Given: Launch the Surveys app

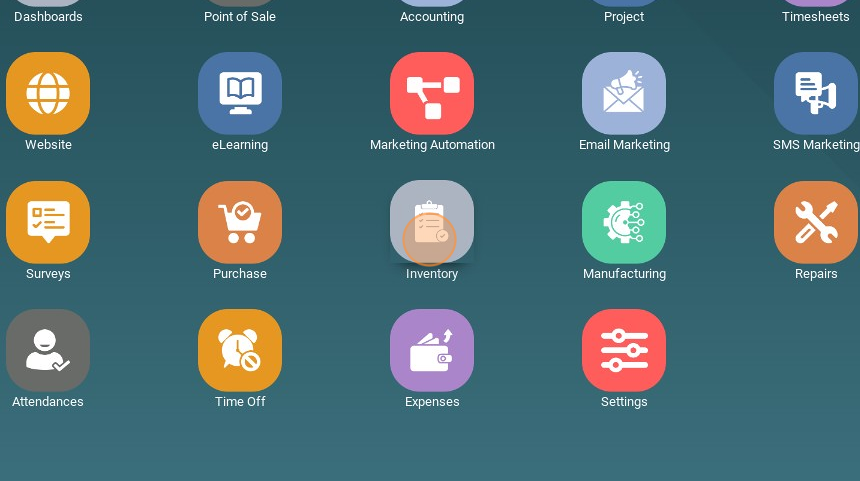Looking at the screenshot, I should 48,222.
